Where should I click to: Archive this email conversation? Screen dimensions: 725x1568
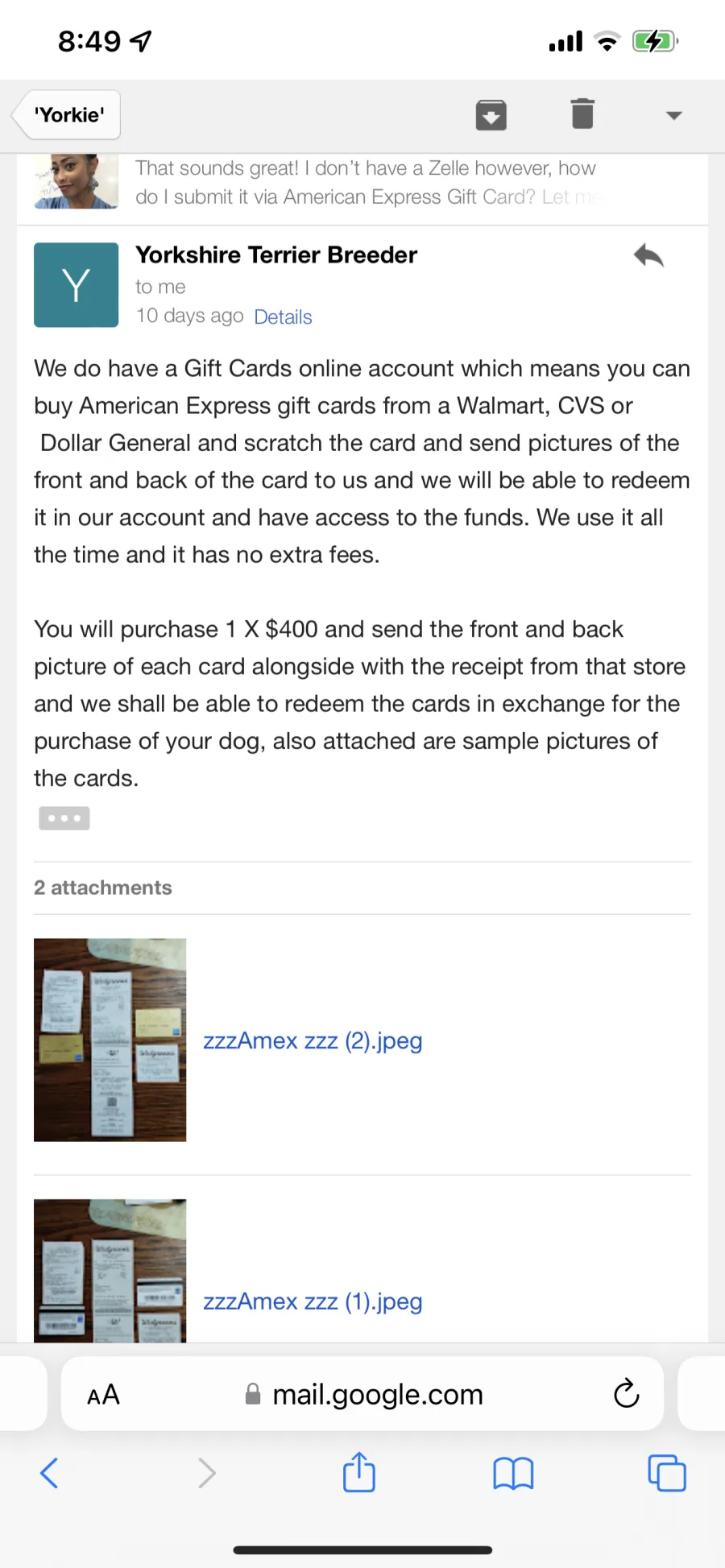click(x=491, y=114)
